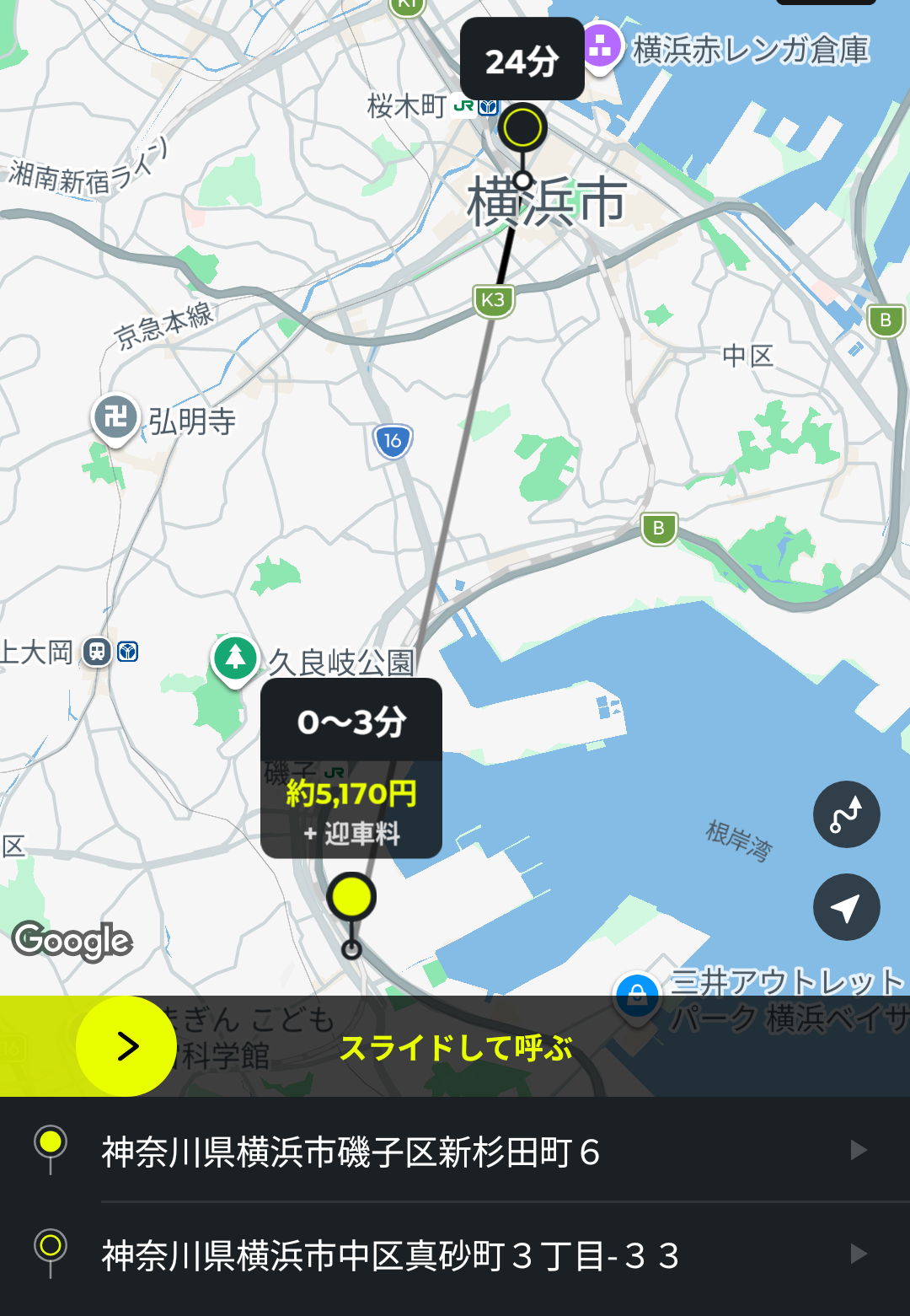Screen dimensions: 910x1316
Task: Select the 三井アウトレットパーク shopping marker
Action: click(638, 995)
